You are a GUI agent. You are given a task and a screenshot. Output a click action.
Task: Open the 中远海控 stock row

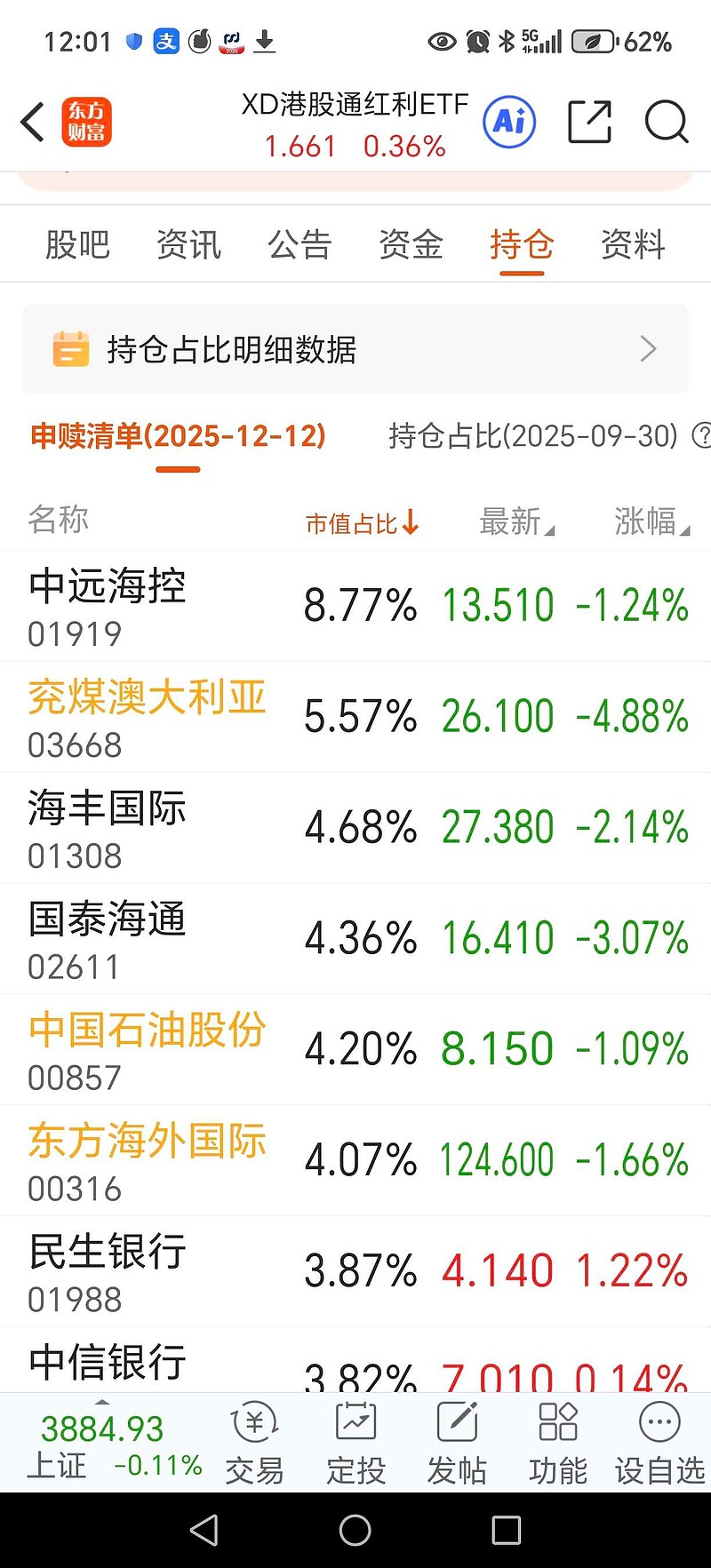coord(355,606)
